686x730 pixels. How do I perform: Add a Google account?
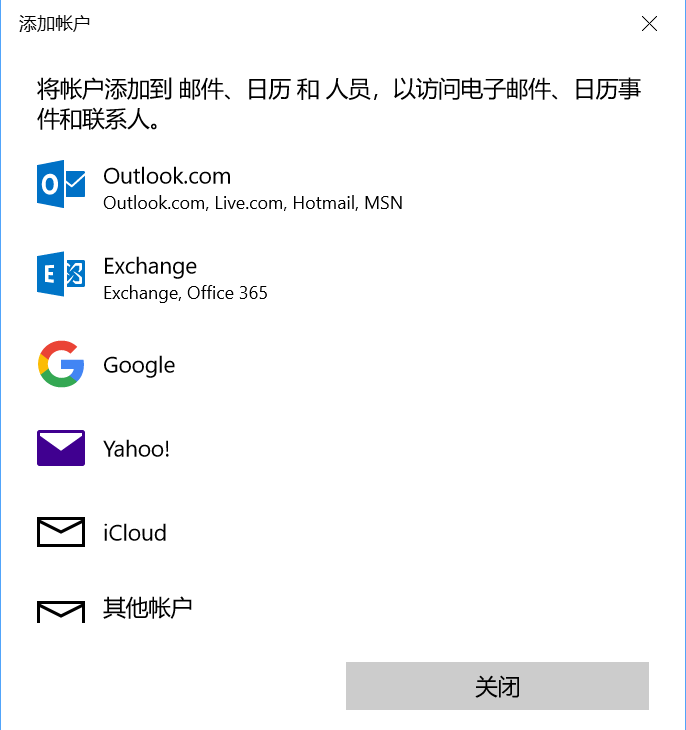(139, 365)
